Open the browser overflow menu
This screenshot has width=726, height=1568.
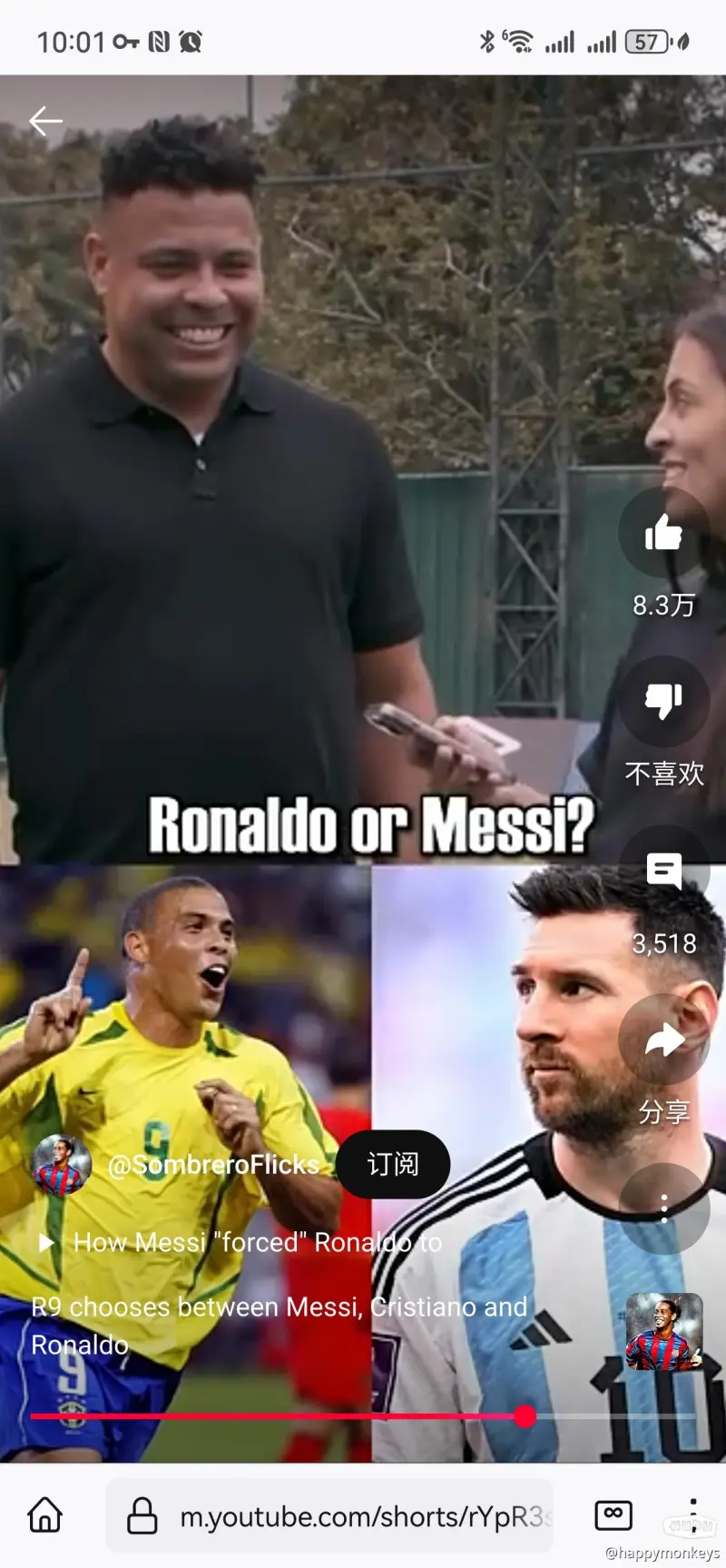tap(693, 1514)
